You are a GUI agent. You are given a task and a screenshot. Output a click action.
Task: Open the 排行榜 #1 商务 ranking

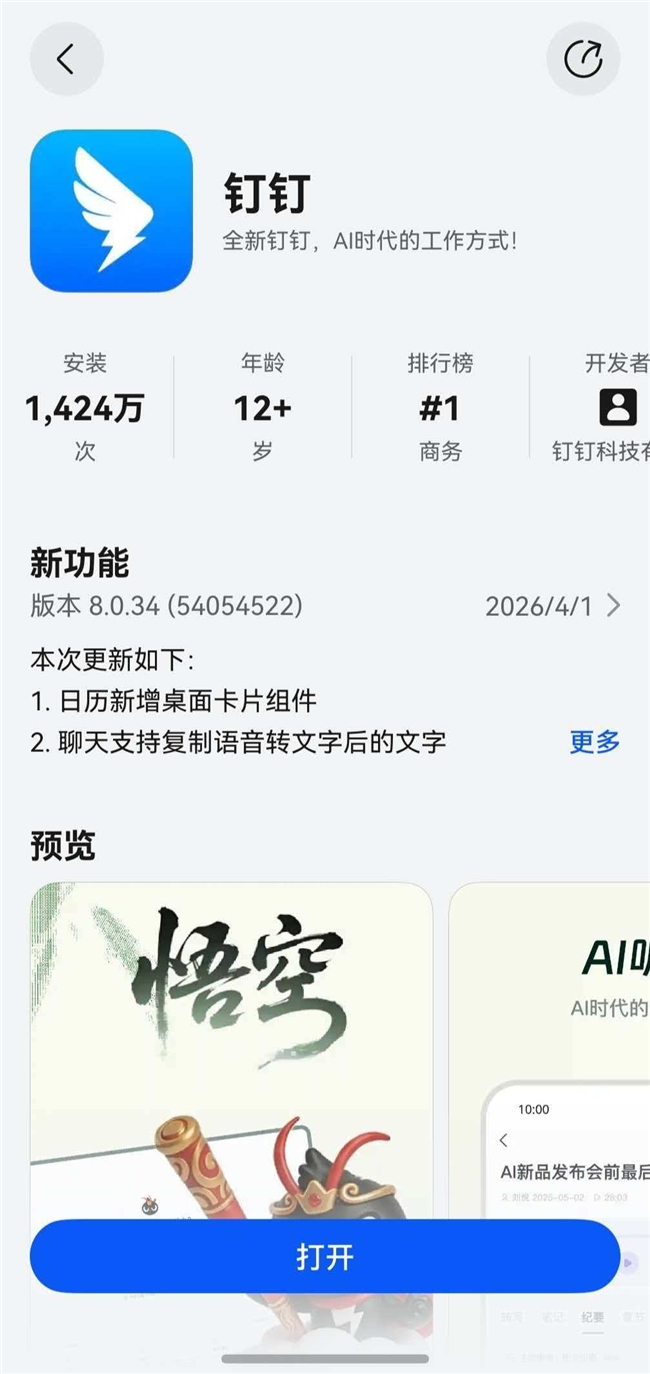(x=440, y=407)
